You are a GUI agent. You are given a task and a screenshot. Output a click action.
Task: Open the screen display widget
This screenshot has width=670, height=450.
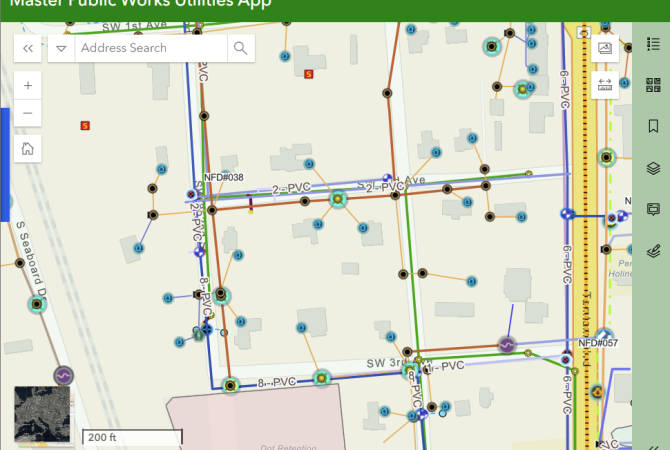[653, 209]
